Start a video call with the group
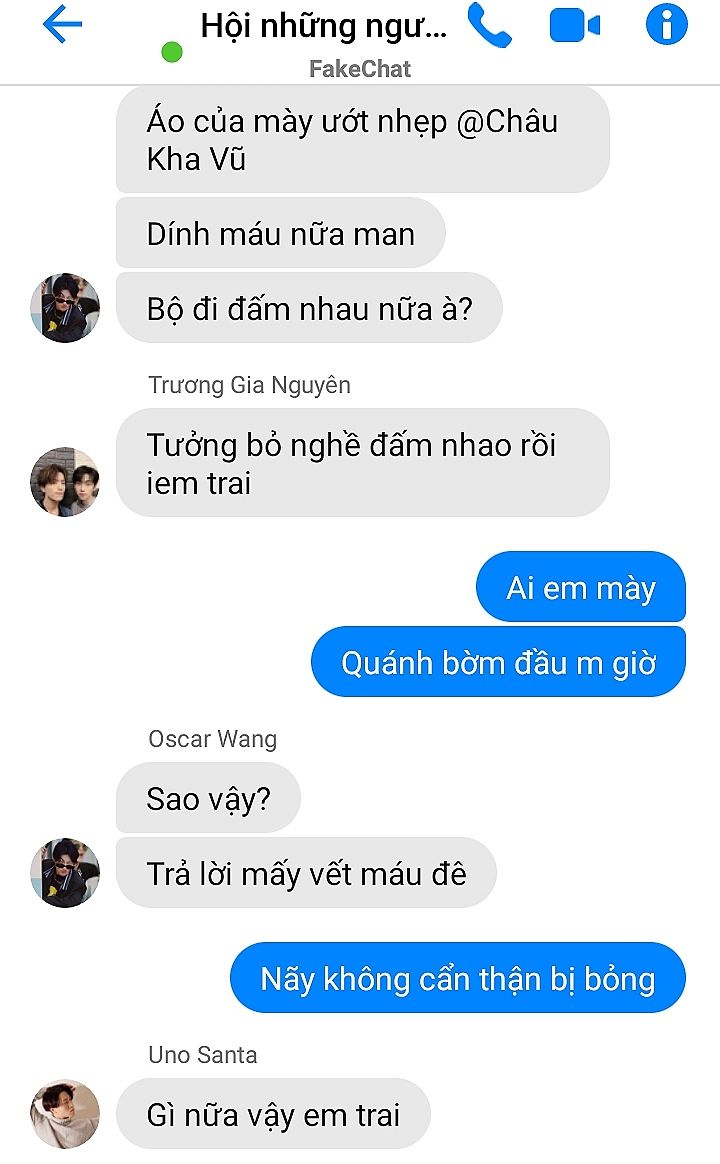This screenshot has width=720, height=1164. pyautogui.click(x=575, y=26)
